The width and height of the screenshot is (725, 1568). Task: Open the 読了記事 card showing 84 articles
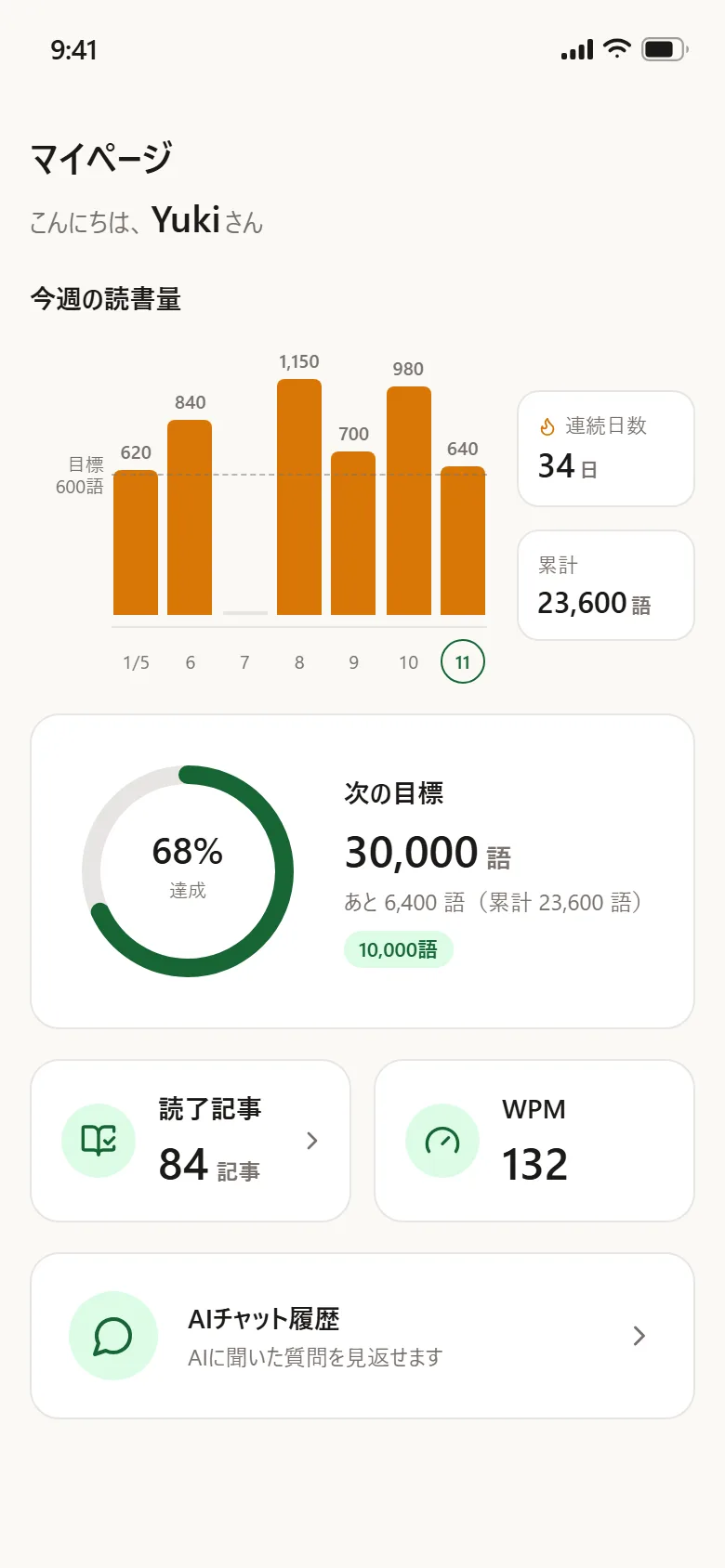click(x=191, y=1141)
